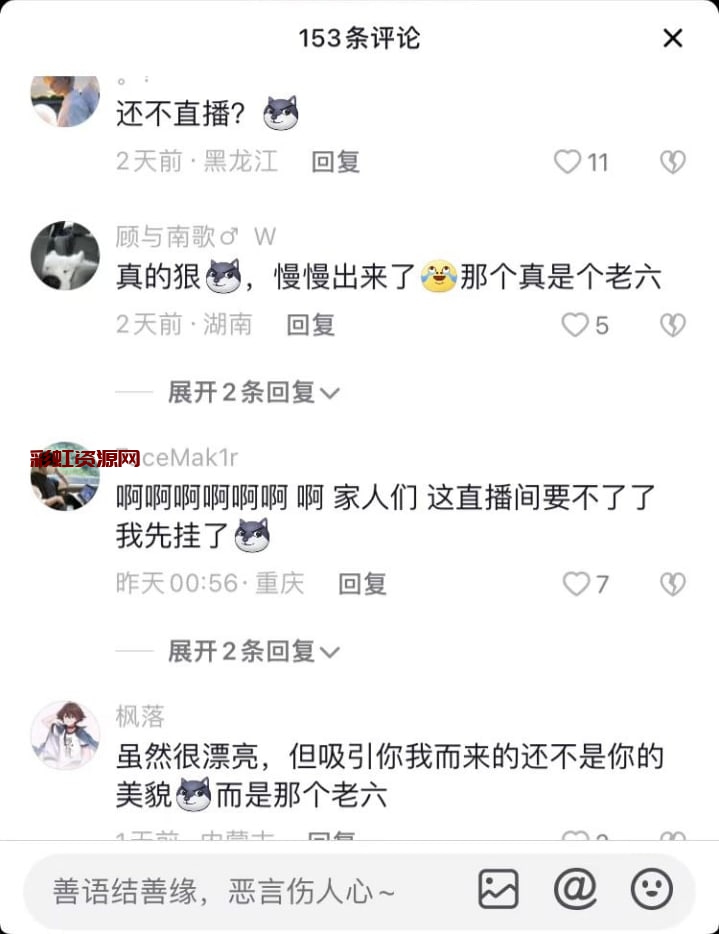Open 枫落's profile avatar

(65, 735)
